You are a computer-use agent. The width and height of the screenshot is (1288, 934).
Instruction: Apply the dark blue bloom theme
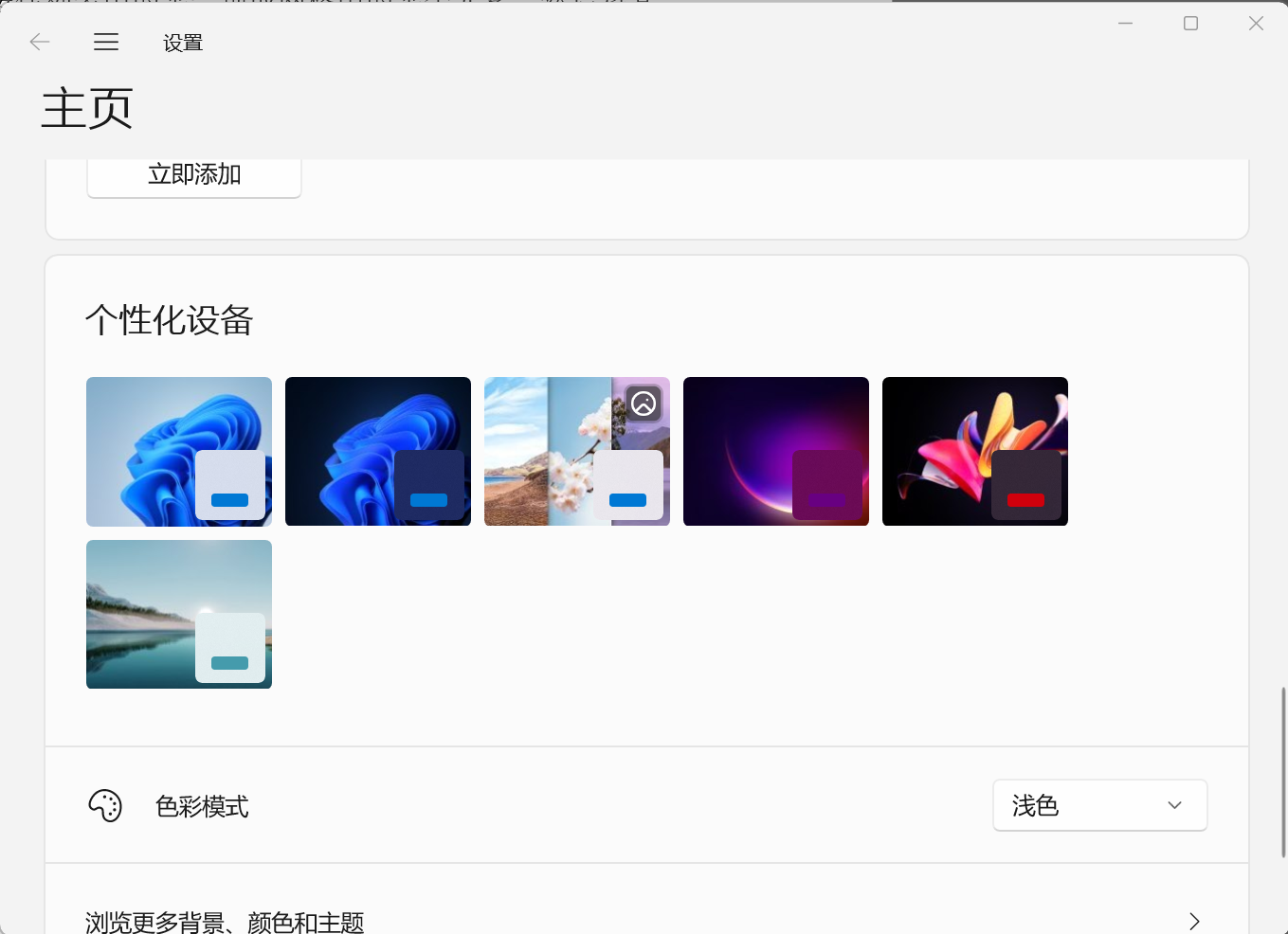click(x=377, y=451)
